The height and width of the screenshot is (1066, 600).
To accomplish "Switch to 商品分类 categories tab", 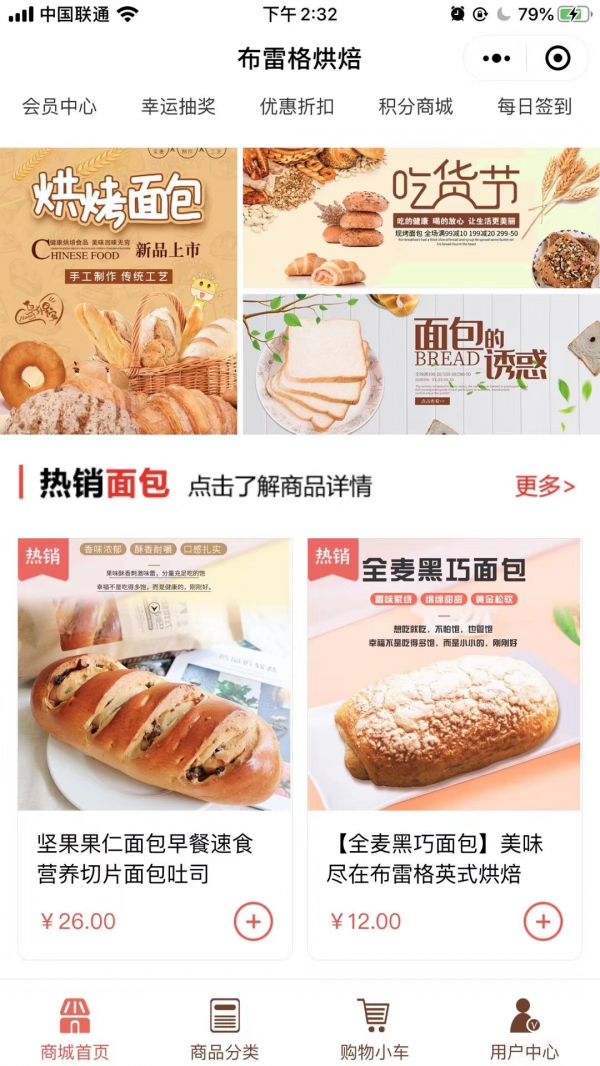I will [x=225, y=1028].
